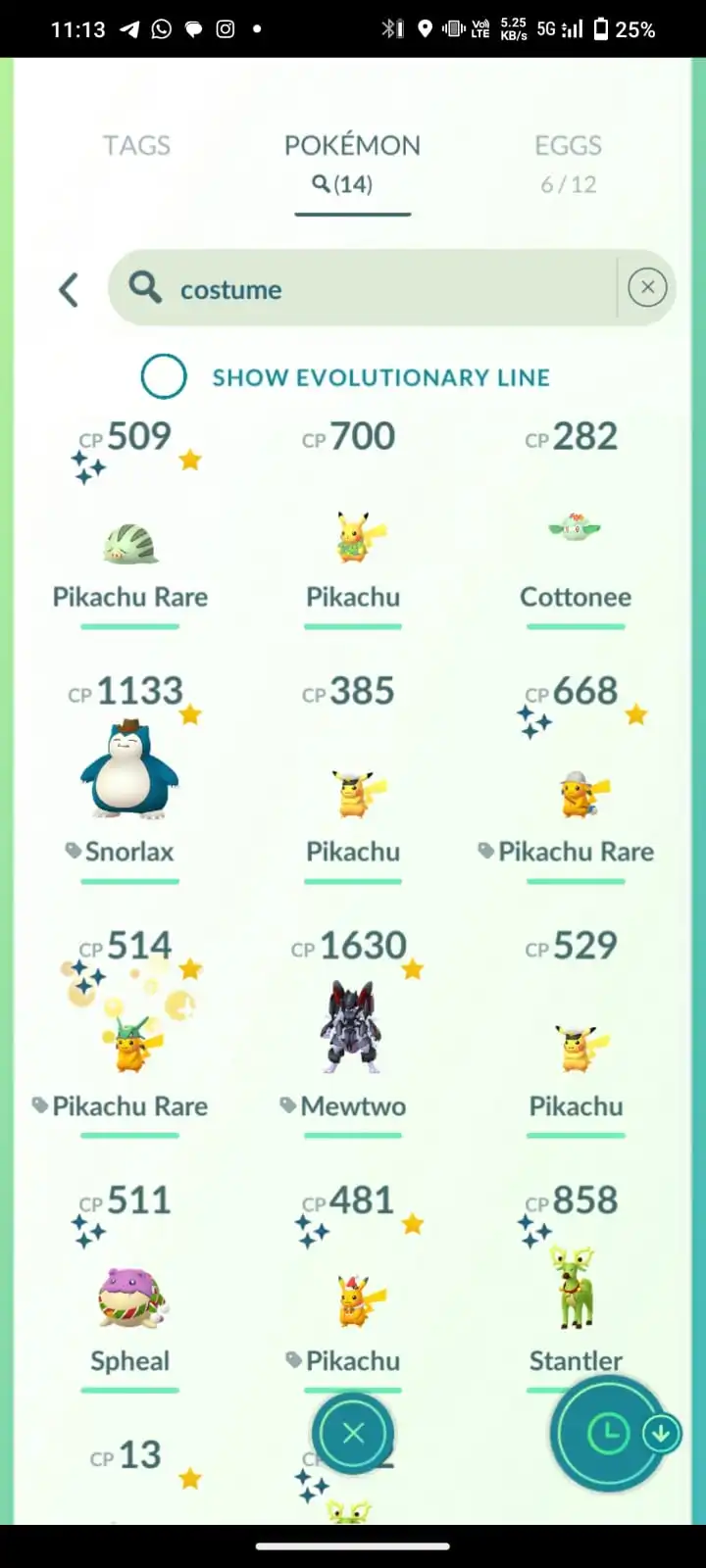
Task: Open the CP 509 Pikachu Rare
Action: pyautogui.click(x=130, y=542)
